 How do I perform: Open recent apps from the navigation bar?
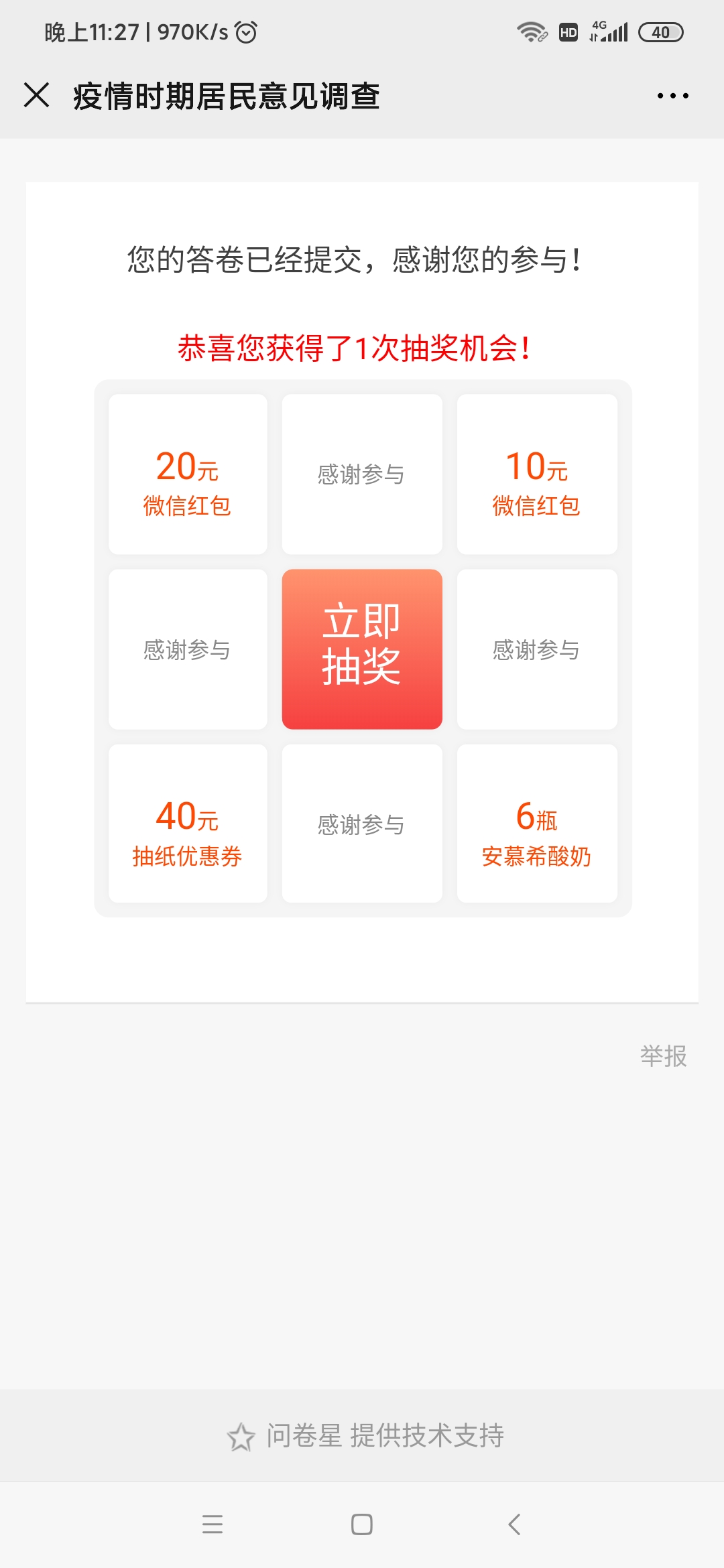coord(213,1524)
